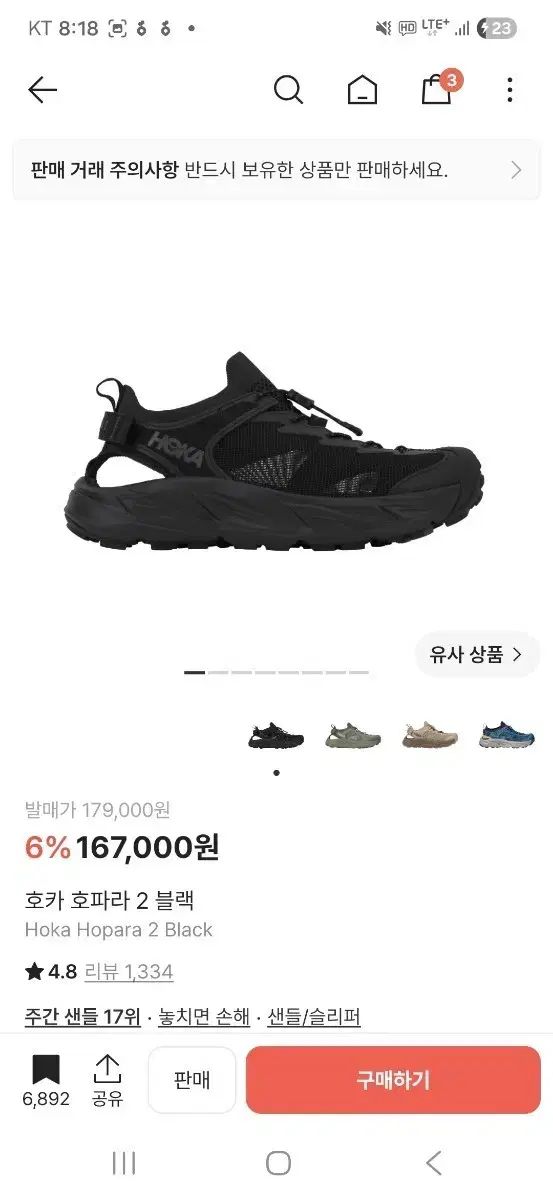Tap 구매하기 to buy the shoes
The height and width of the screenshot is (1200, 553).
click(x=393, y=1080)
